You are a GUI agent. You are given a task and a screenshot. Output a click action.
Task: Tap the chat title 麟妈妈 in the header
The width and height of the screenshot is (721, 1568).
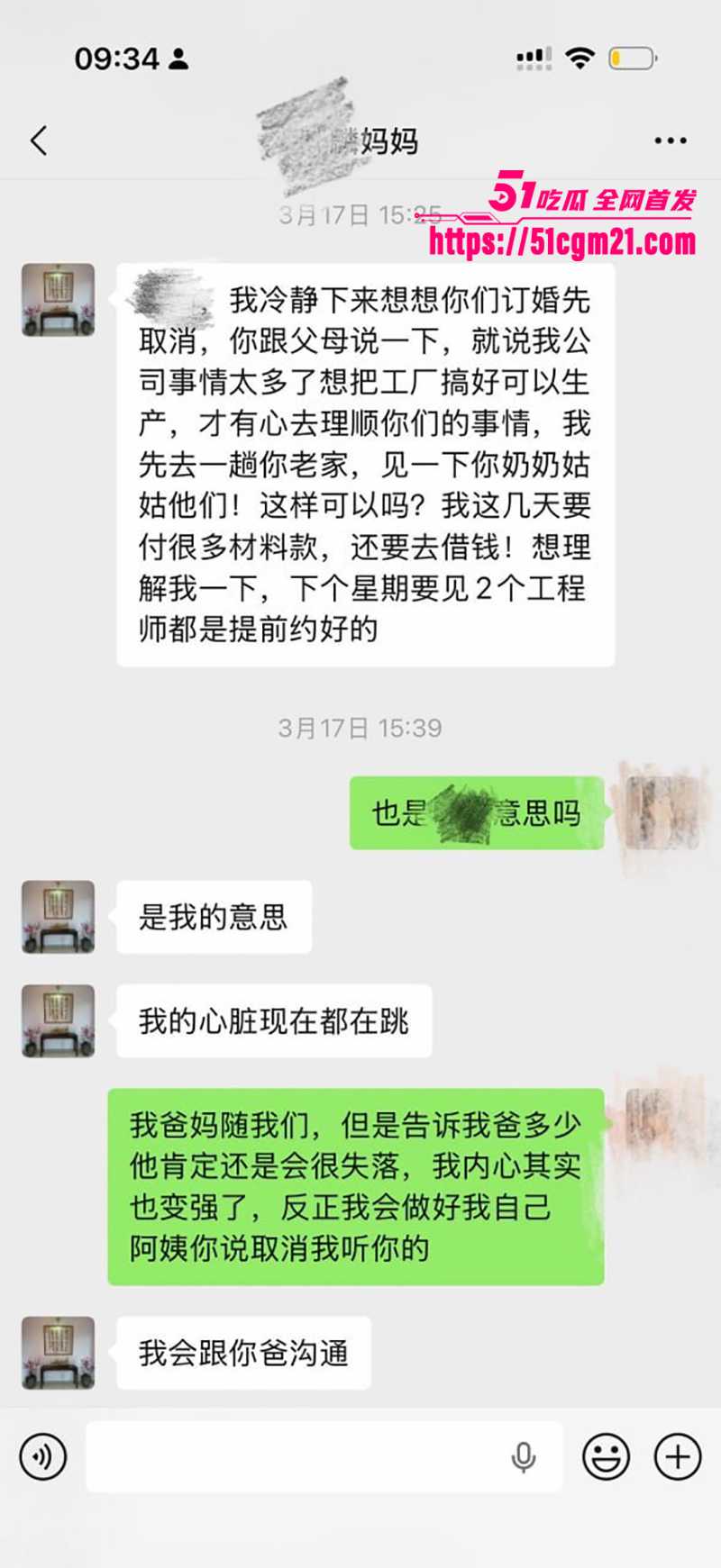tap(360, 140)
